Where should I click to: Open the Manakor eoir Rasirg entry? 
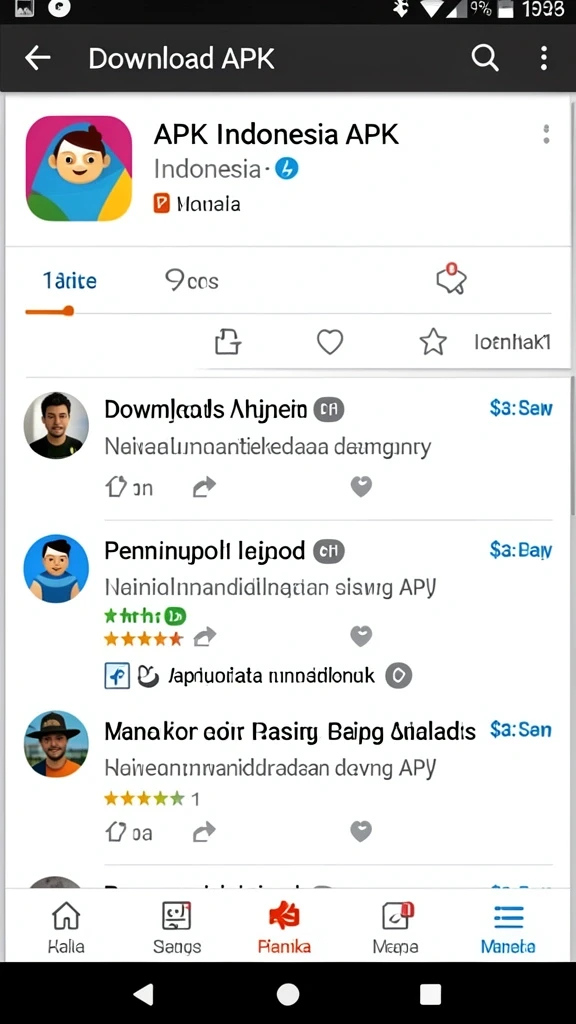[x=288, y=777]
